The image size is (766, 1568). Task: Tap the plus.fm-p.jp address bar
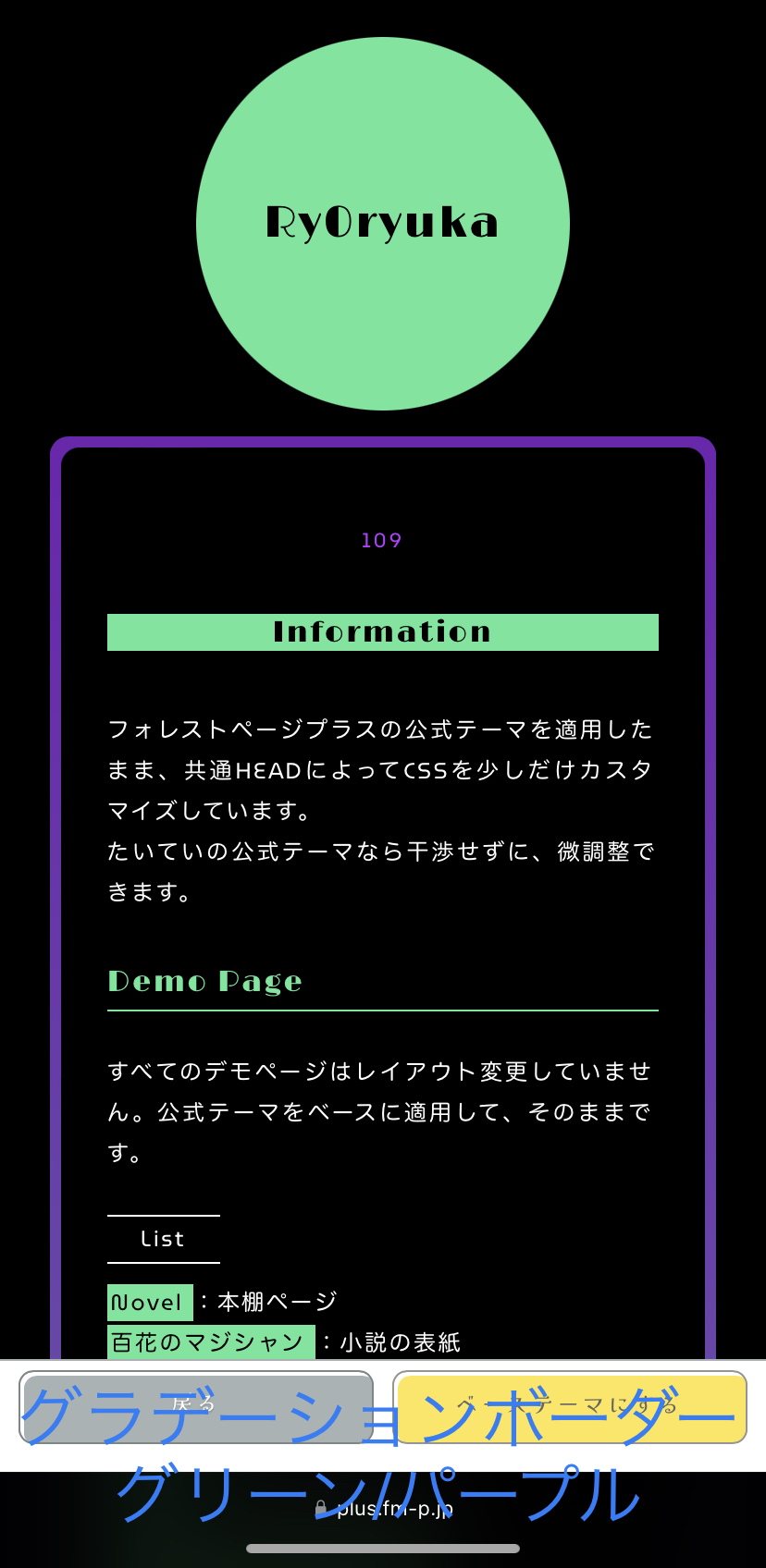383,1509
